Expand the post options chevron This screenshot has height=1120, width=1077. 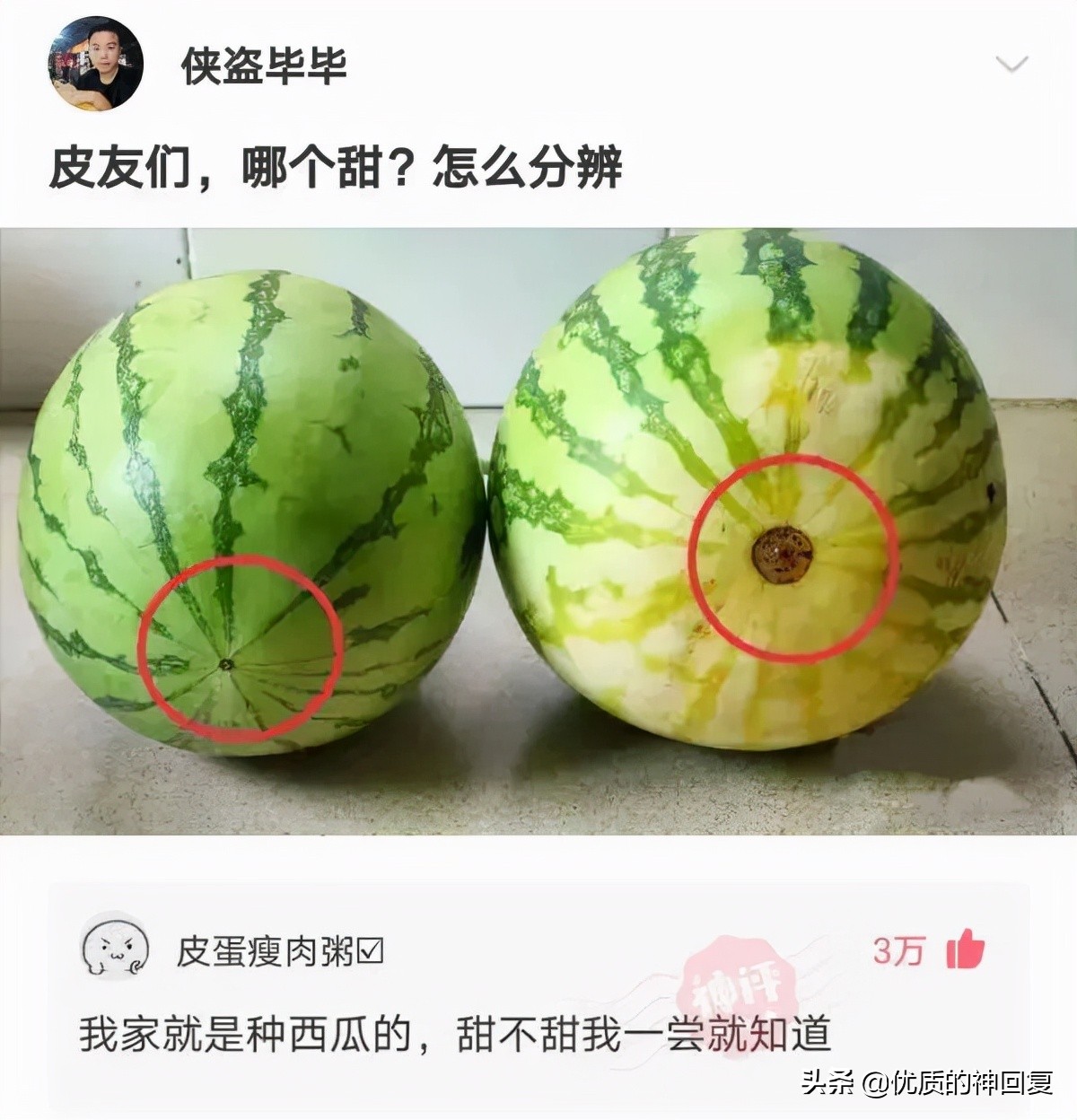click(x=1011, y=65)
